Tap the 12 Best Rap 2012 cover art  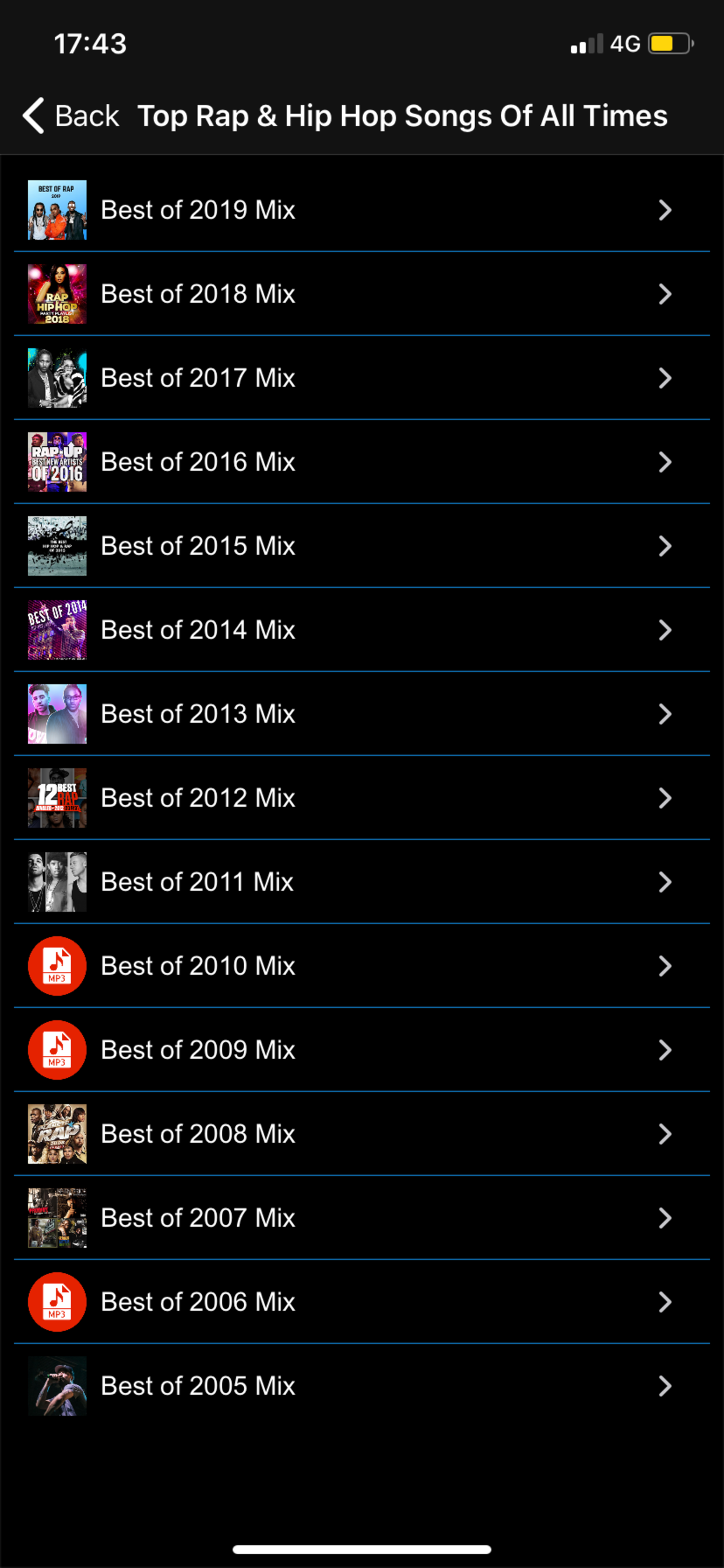click(x=57, y=797)
